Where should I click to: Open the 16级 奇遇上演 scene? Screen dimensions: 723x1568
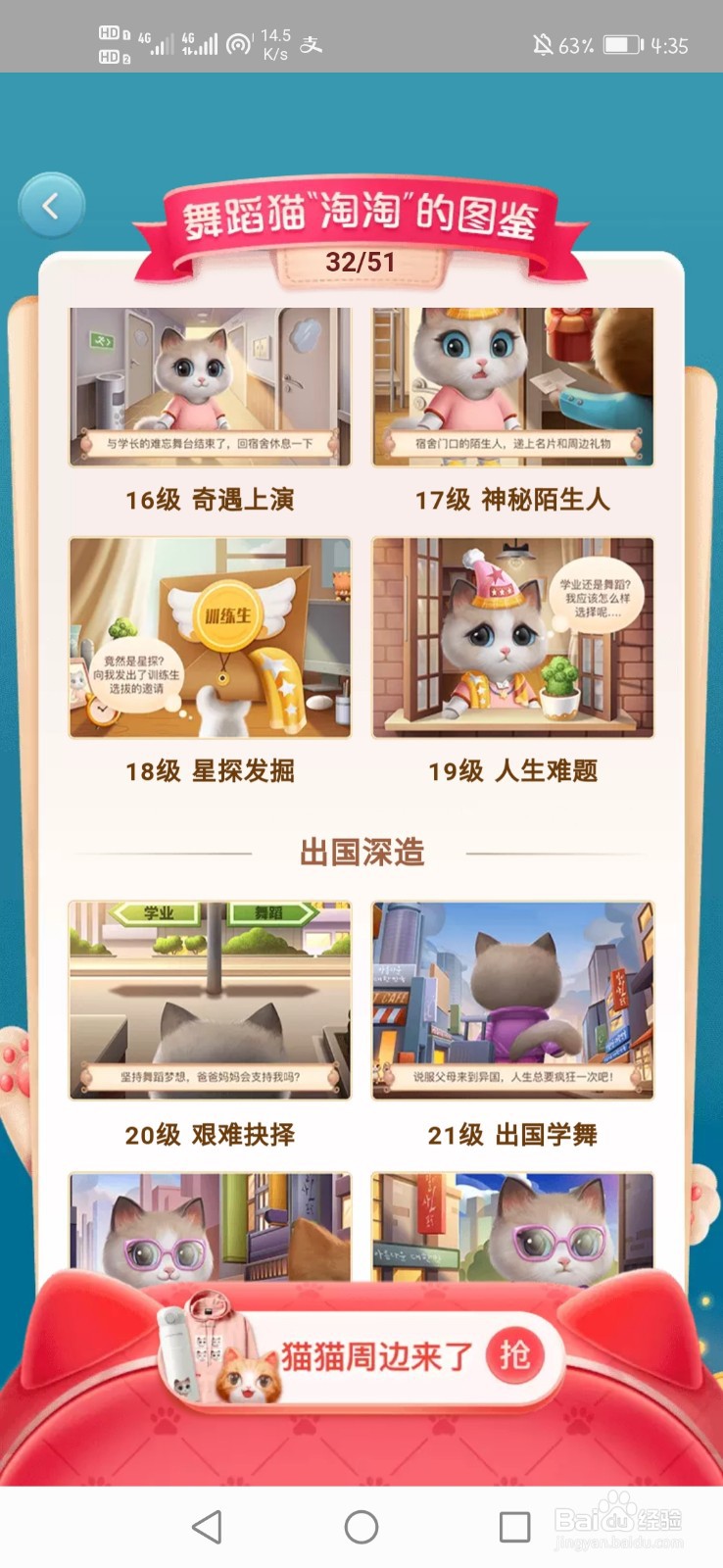coord(208,387)
